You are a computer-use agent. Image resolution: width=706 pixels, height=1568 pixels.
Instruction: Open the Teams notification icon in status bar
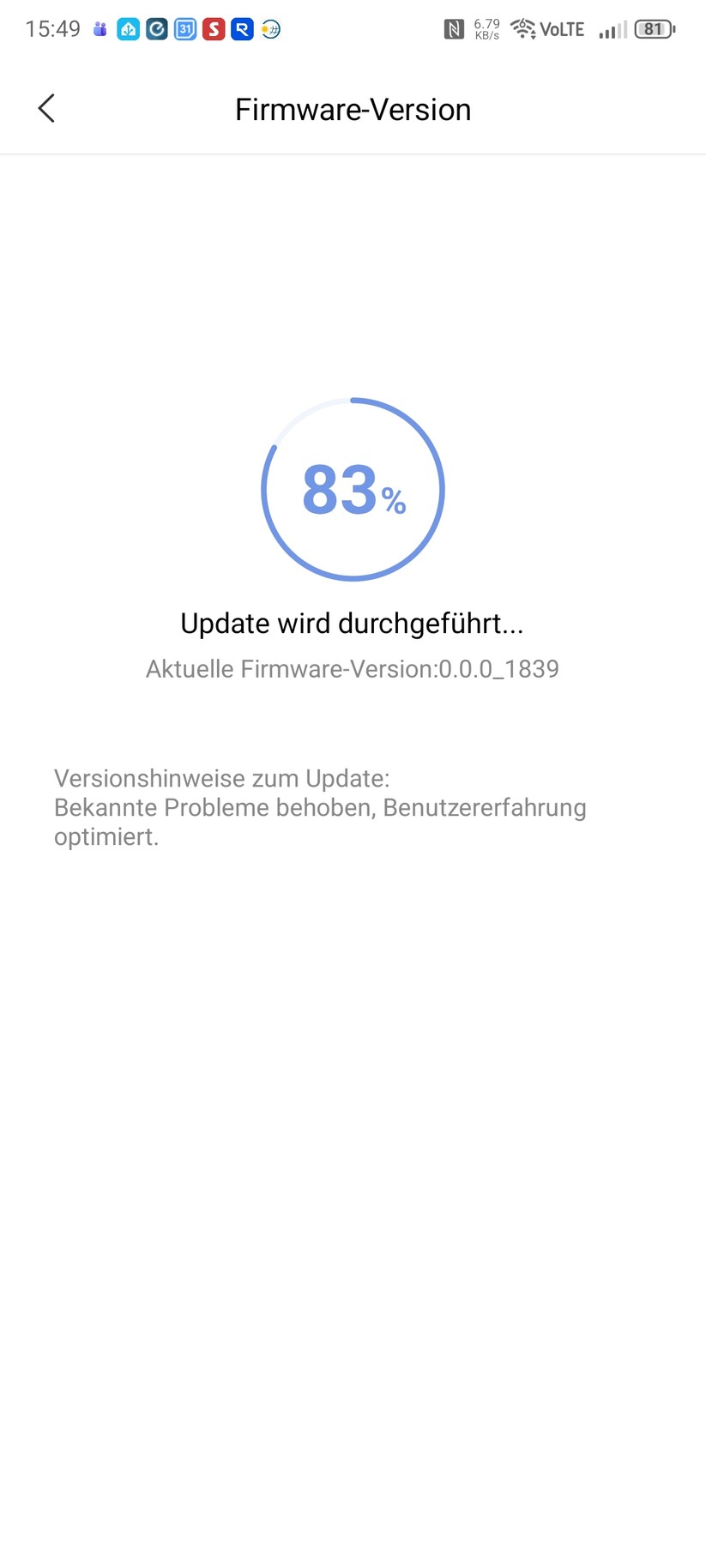(x=99, y=29)
